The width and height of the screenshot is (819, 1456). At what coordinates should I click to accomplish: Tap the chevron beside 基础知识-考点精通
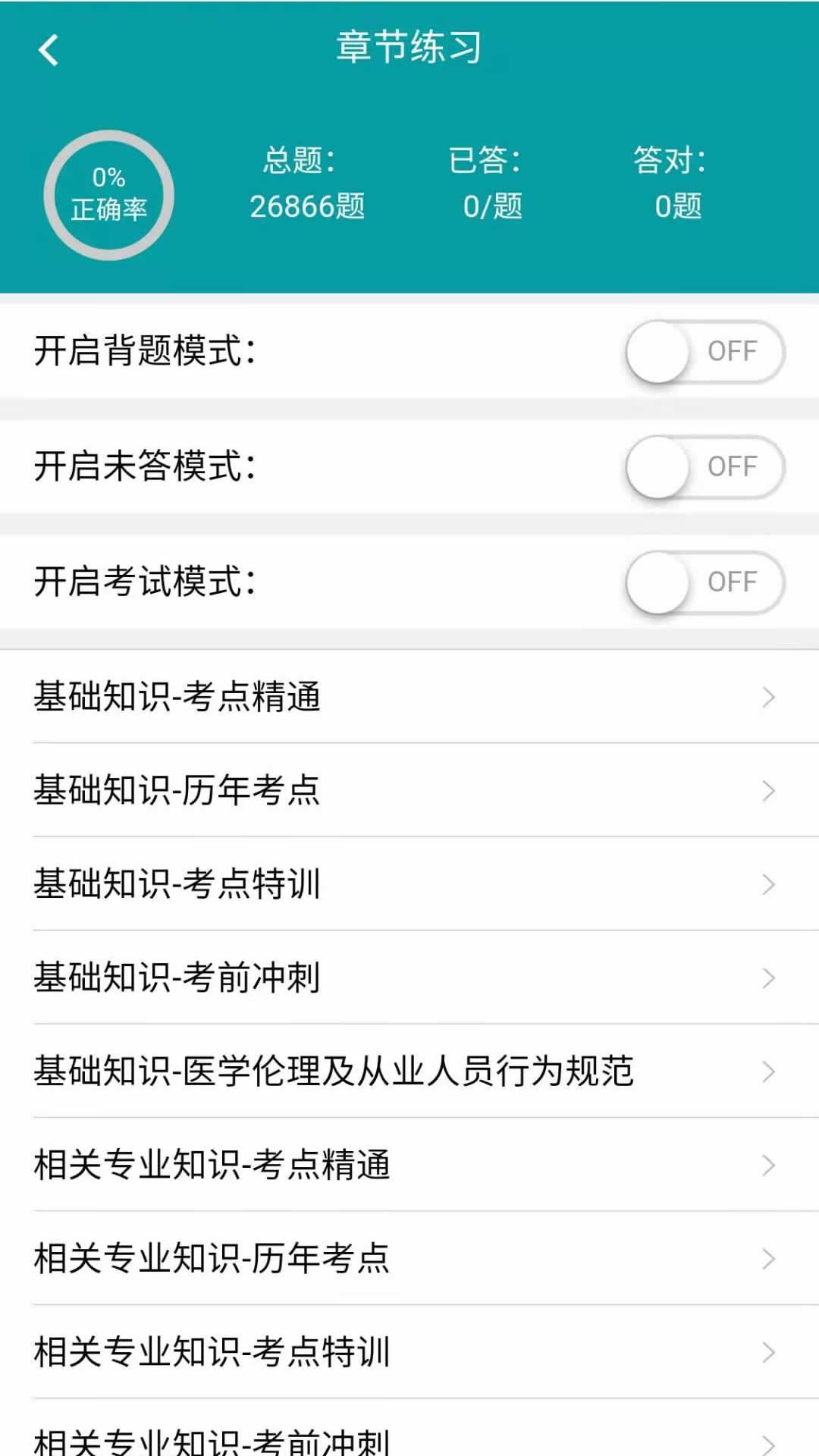(x=767, y=698)
